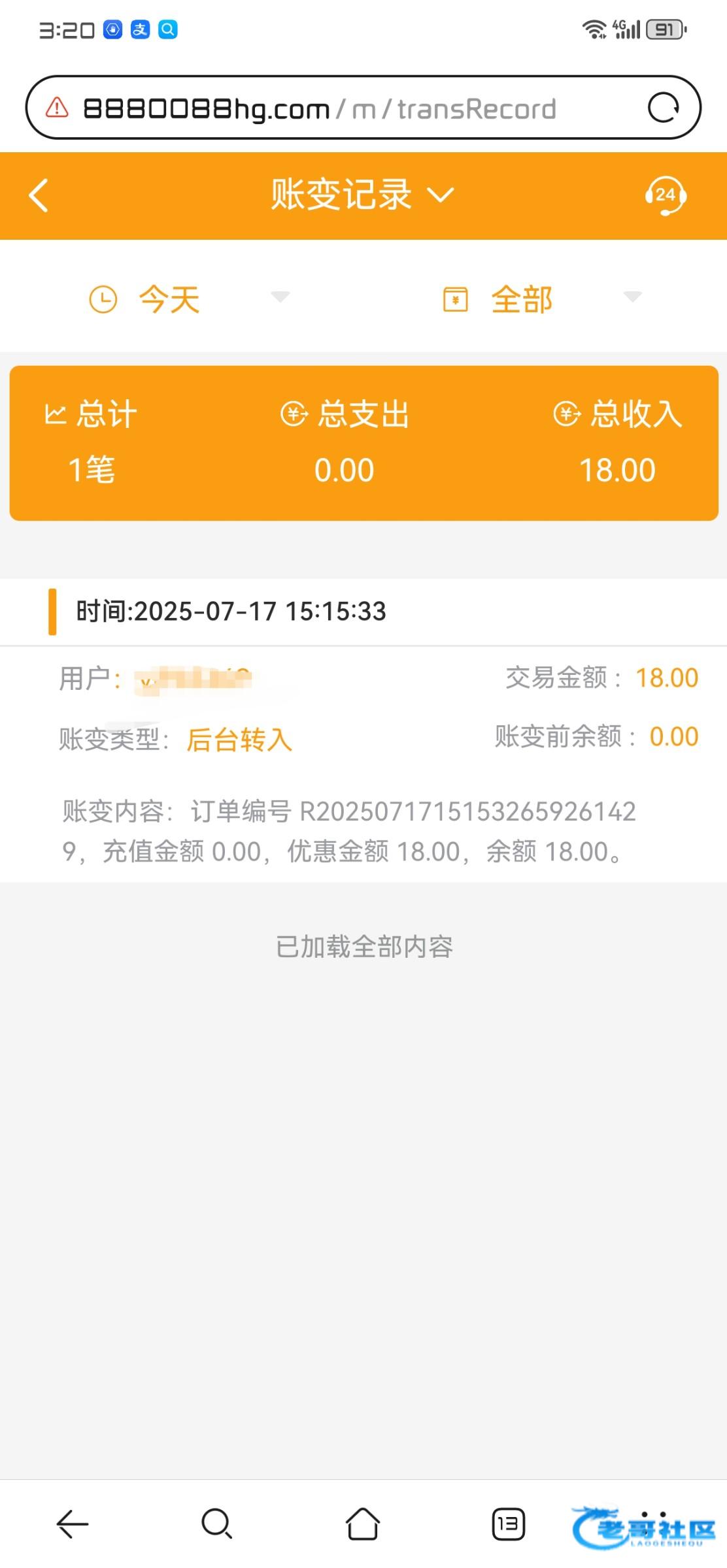This screenshot has height=1568, width=727.
Task: Expand the 账变记录 title dropdown
Action: click(362, 195)
